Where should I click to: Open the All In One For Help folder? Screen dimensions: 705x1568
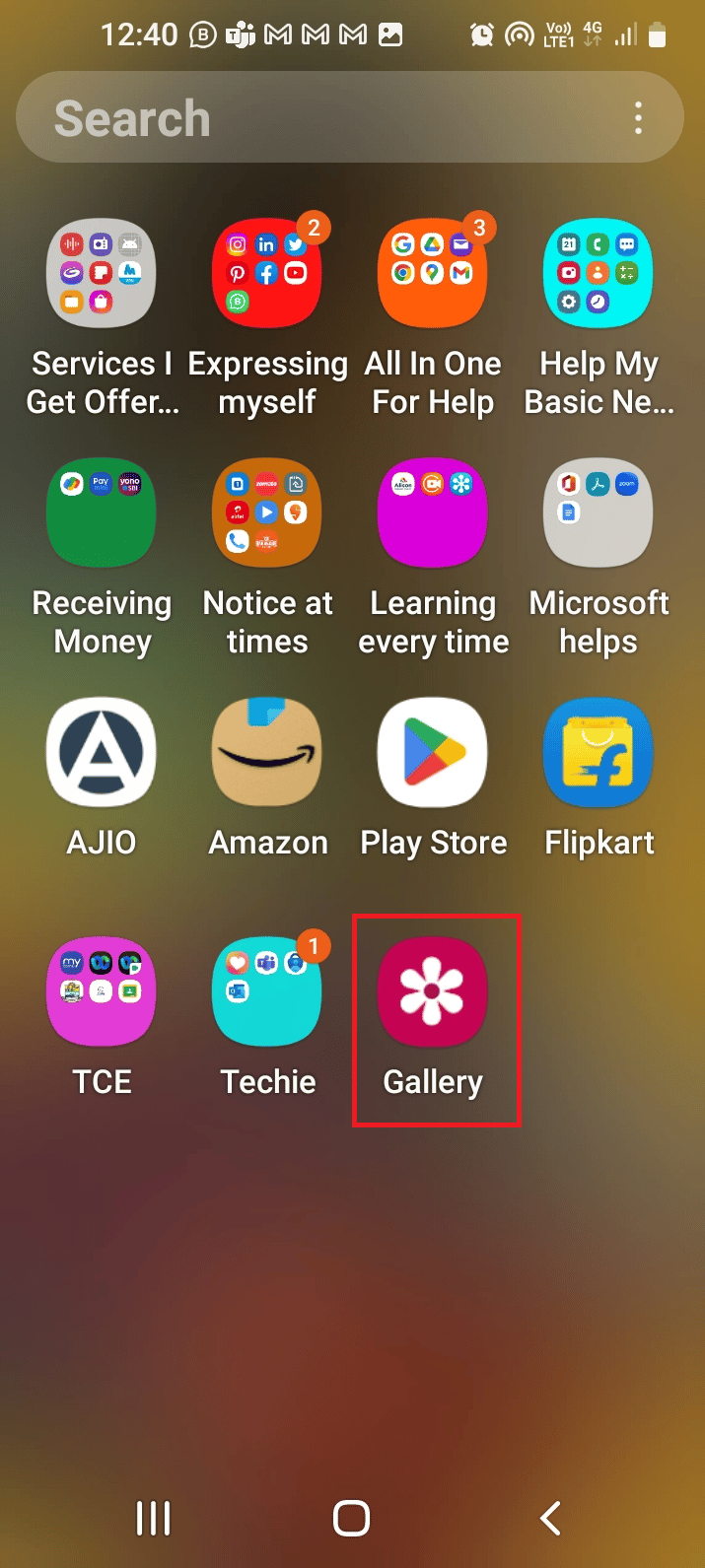point(433,273)
